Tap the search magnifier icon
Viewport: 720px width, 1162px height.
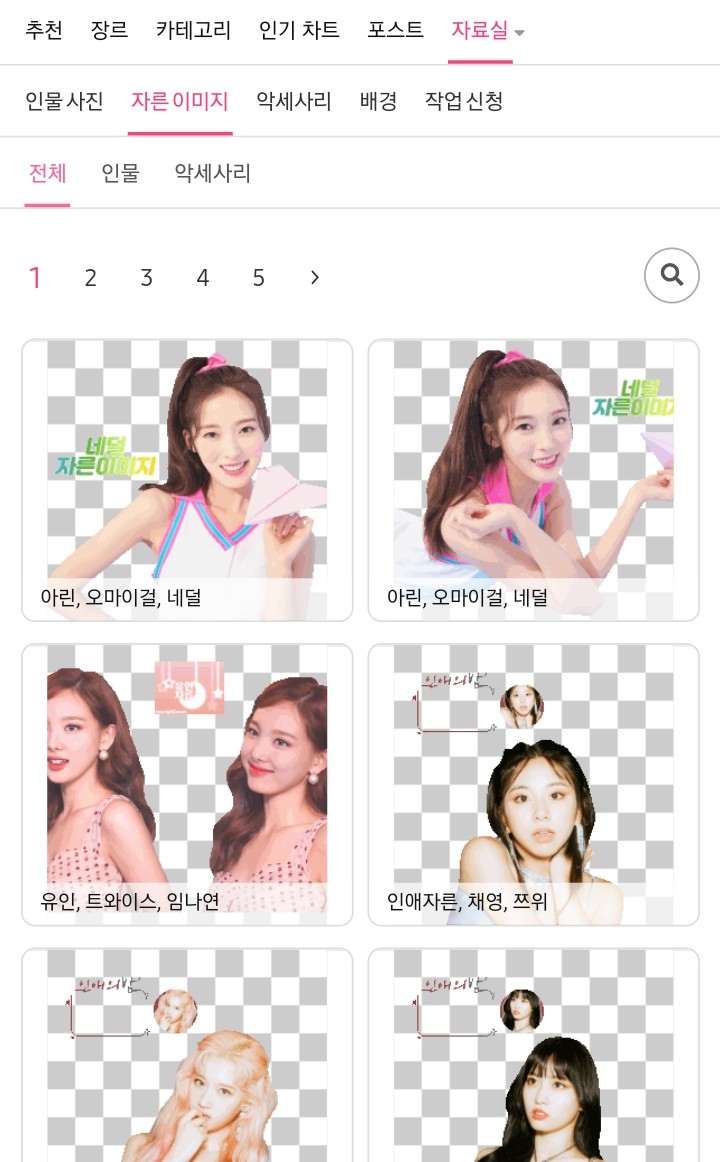pos(672,275)
